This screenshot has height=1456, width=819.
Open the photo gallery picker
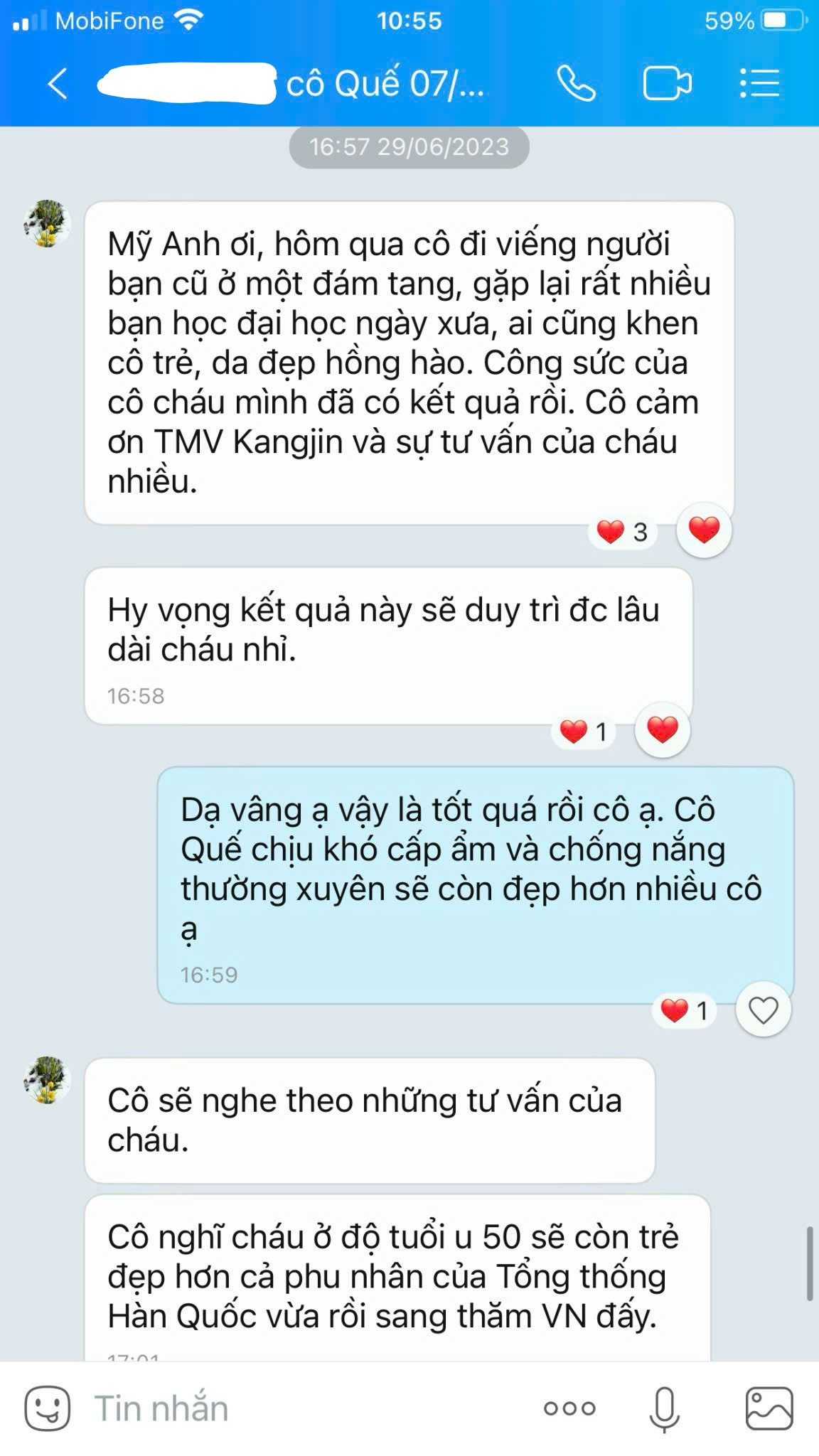click(x=769, y=1408)
